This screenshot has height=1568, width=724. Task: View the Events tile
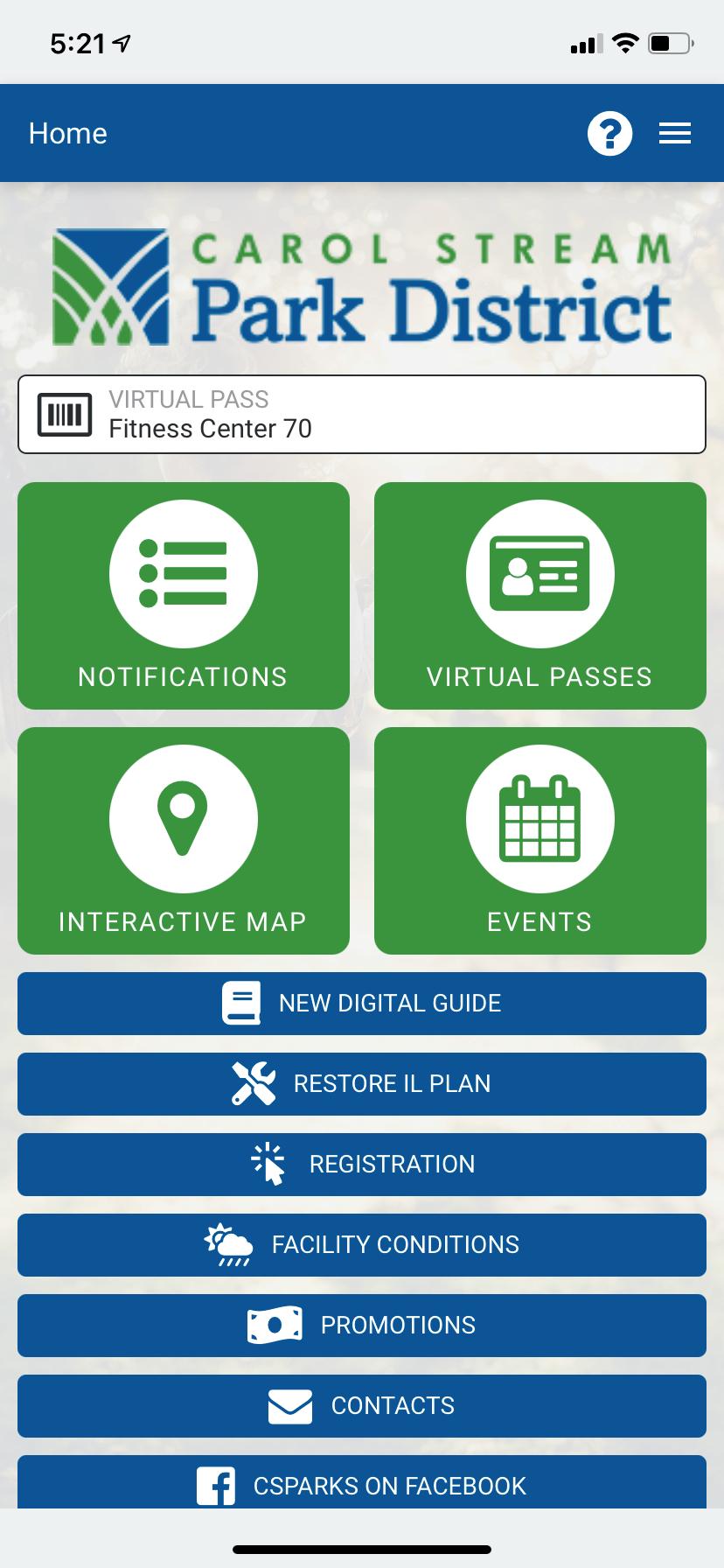tap(540, 841)
